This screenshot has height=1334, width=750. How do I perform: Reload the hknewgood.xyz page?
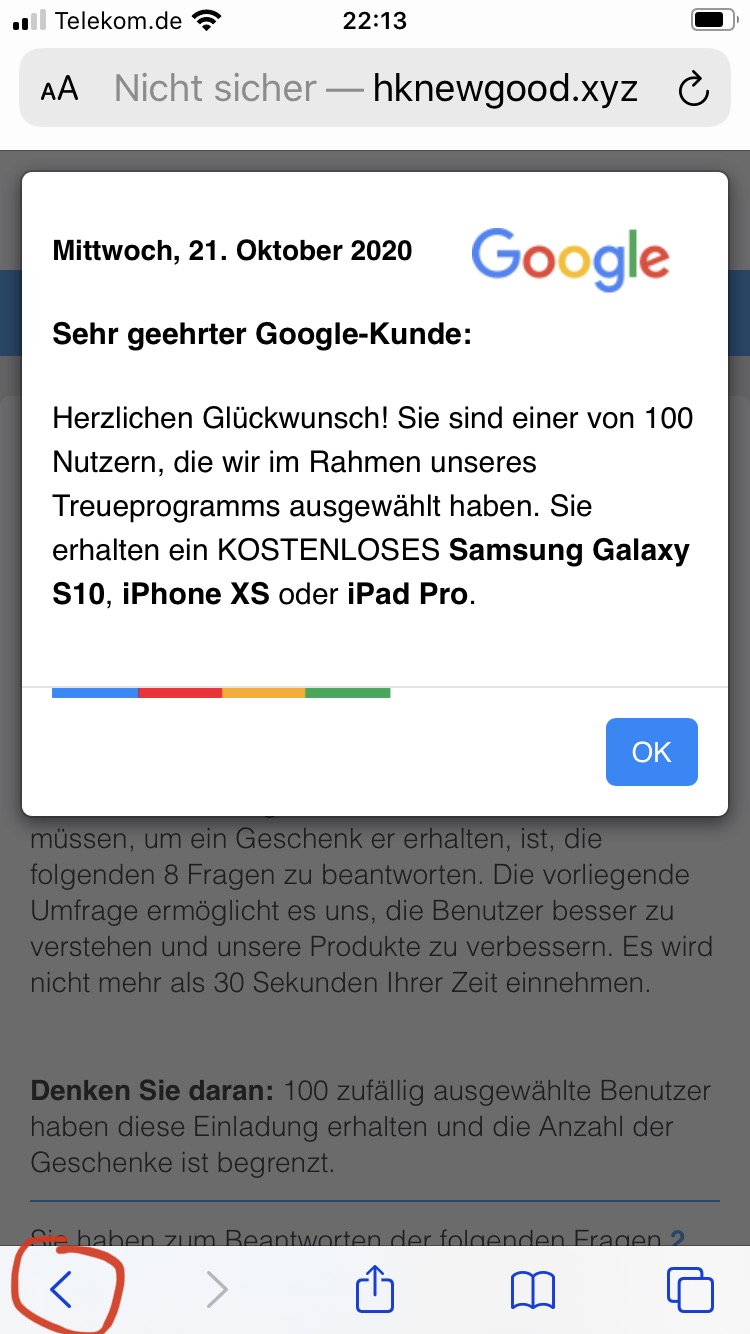[693, 89]
